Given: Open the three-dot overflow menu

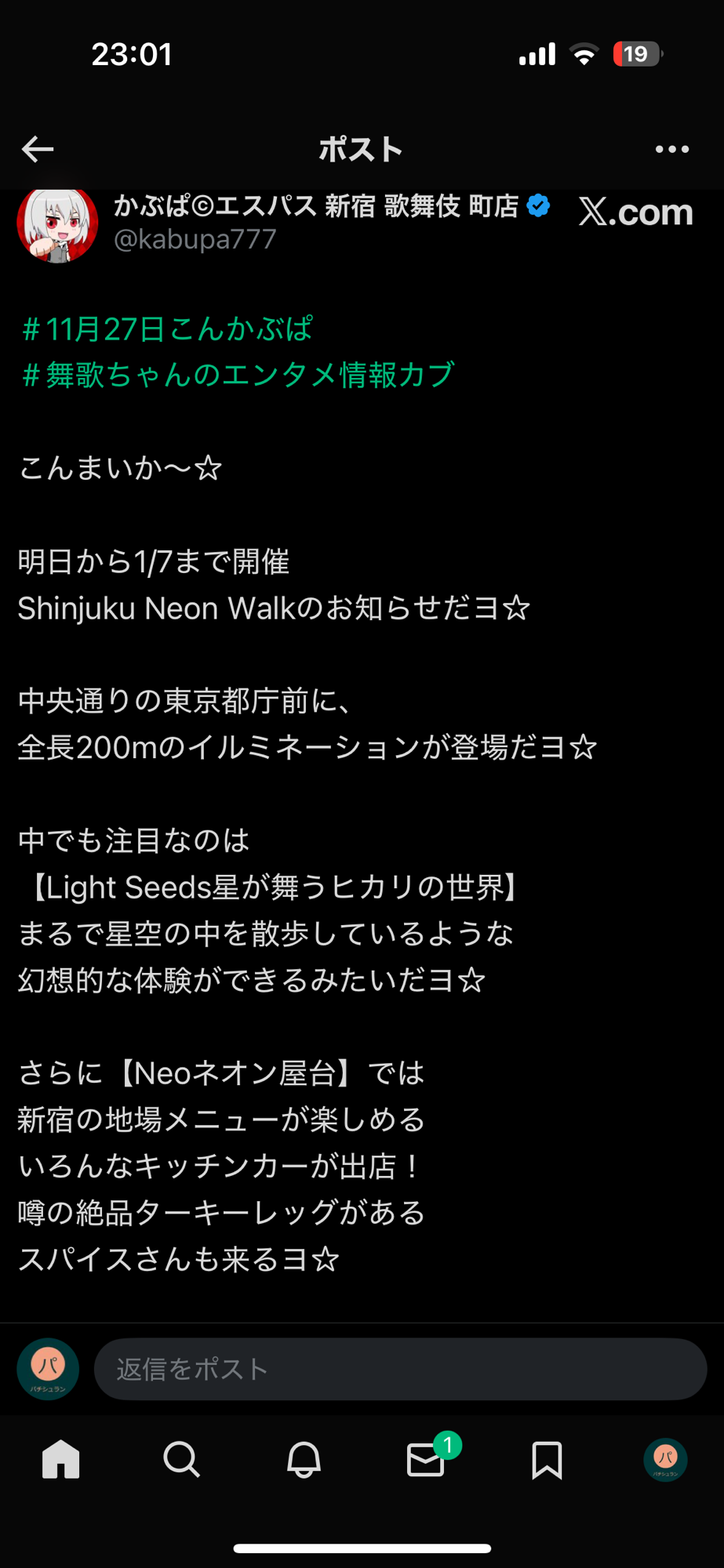Looking at the screenshot, I should pyautogui.click(x=671, y=149).
